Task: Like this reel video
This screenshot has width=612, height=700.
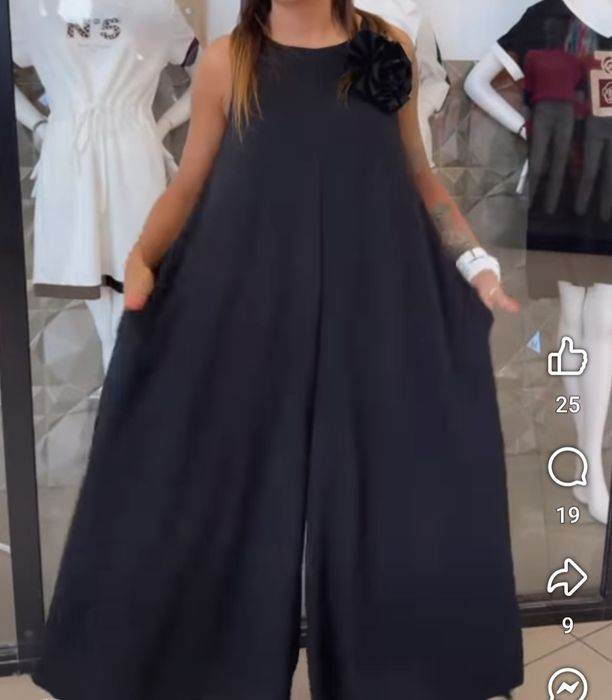Action: (567, 357)
